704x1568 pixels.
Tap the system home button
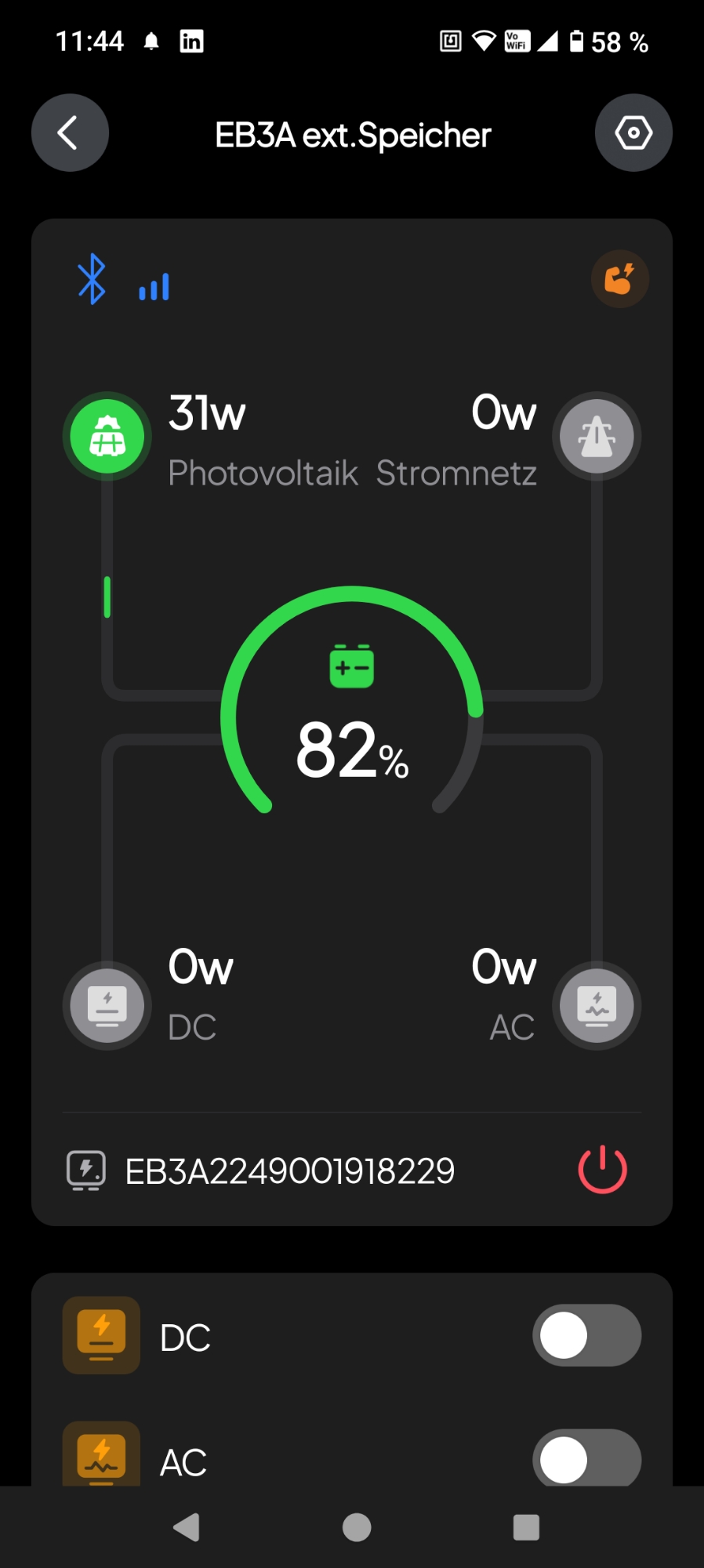pyautogui.click(x=357, y=1527)
